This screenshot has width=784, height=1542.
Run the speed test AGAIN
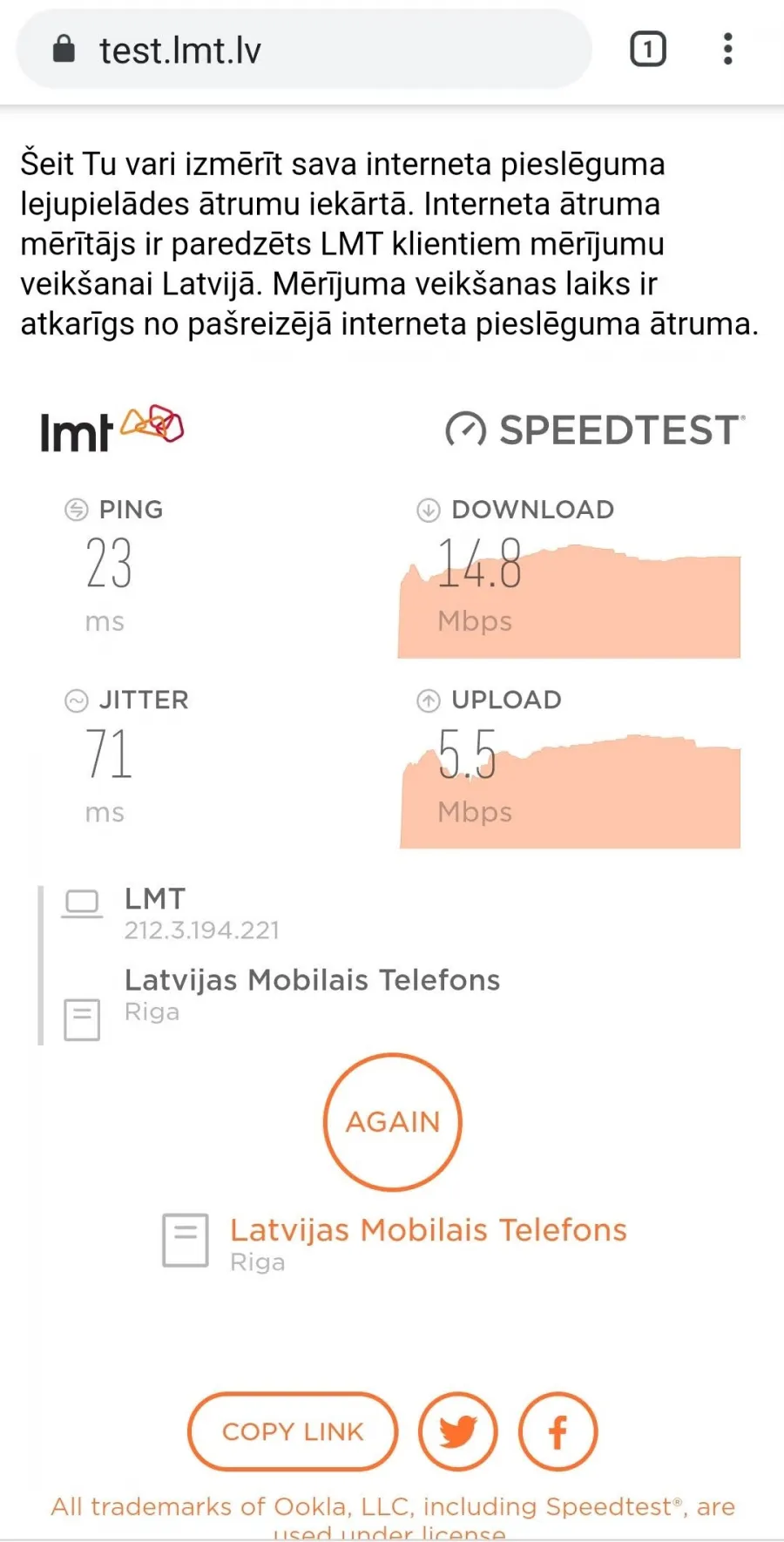pos(393,1122)
